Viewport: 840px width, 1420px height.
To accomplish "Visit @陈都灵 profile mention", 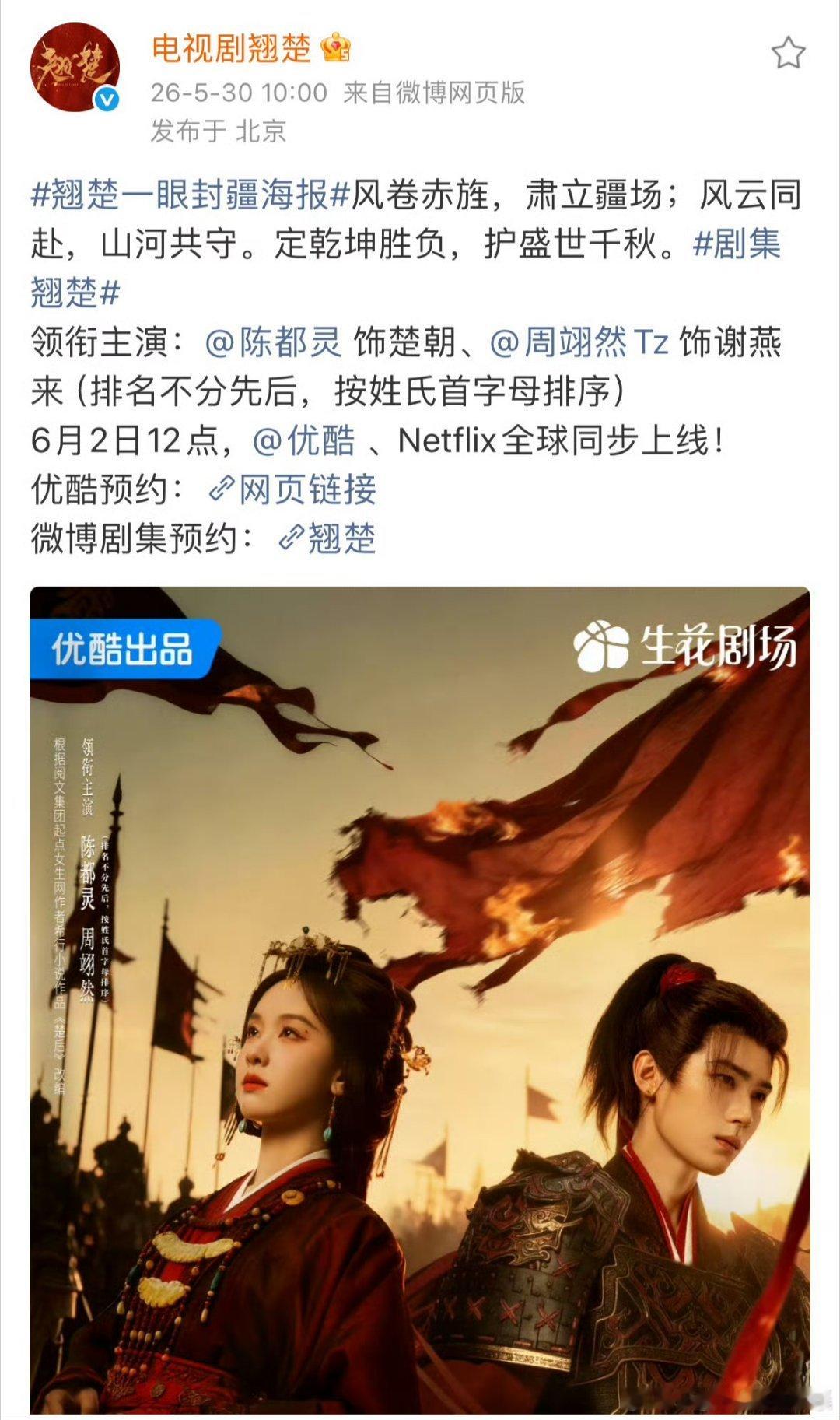I will pyautogui.click(x=274, y=342).
